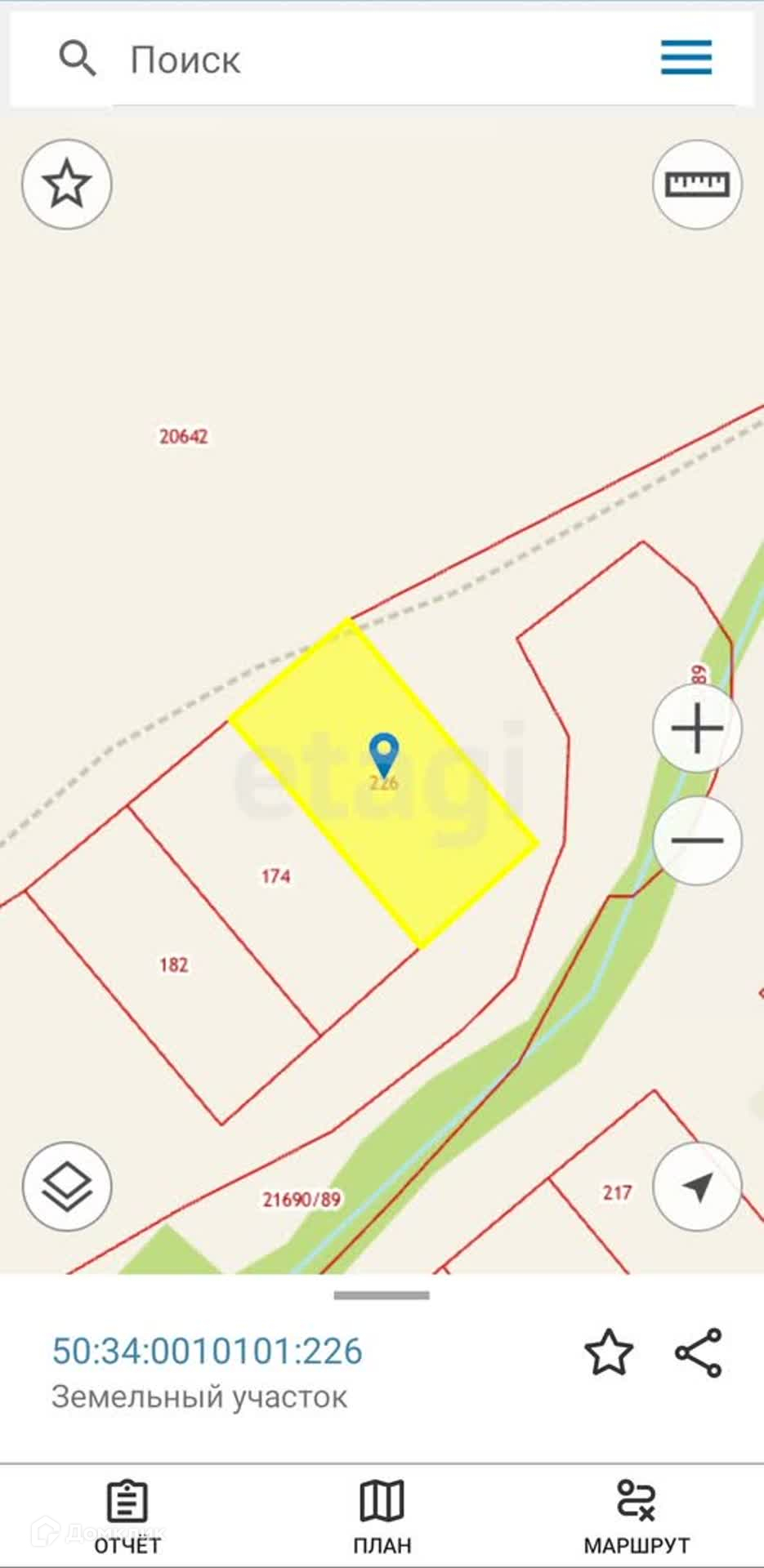Add parcel 50:34:0010101:226 to favorites
The image size is (764, 1568).
tap(609, 1352)
